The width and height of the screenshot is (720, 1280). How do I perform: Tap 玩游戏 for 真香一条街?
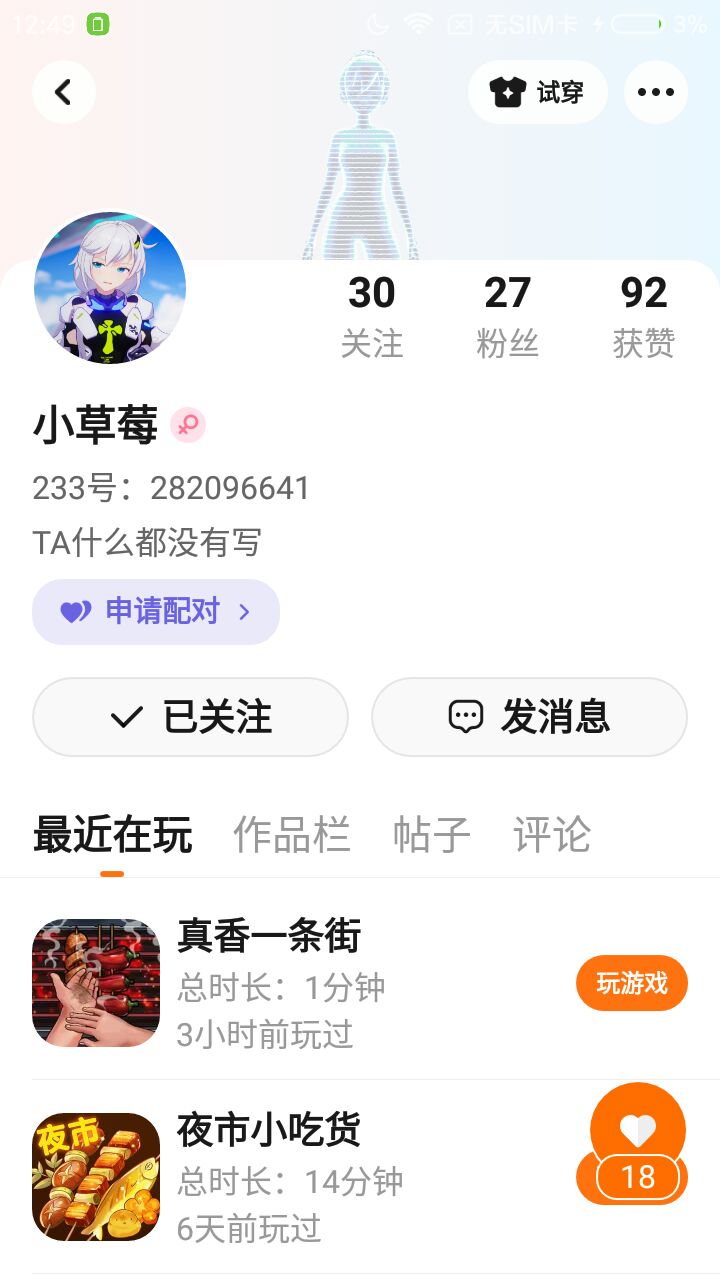pyautogui.click(x=632, y=983)
